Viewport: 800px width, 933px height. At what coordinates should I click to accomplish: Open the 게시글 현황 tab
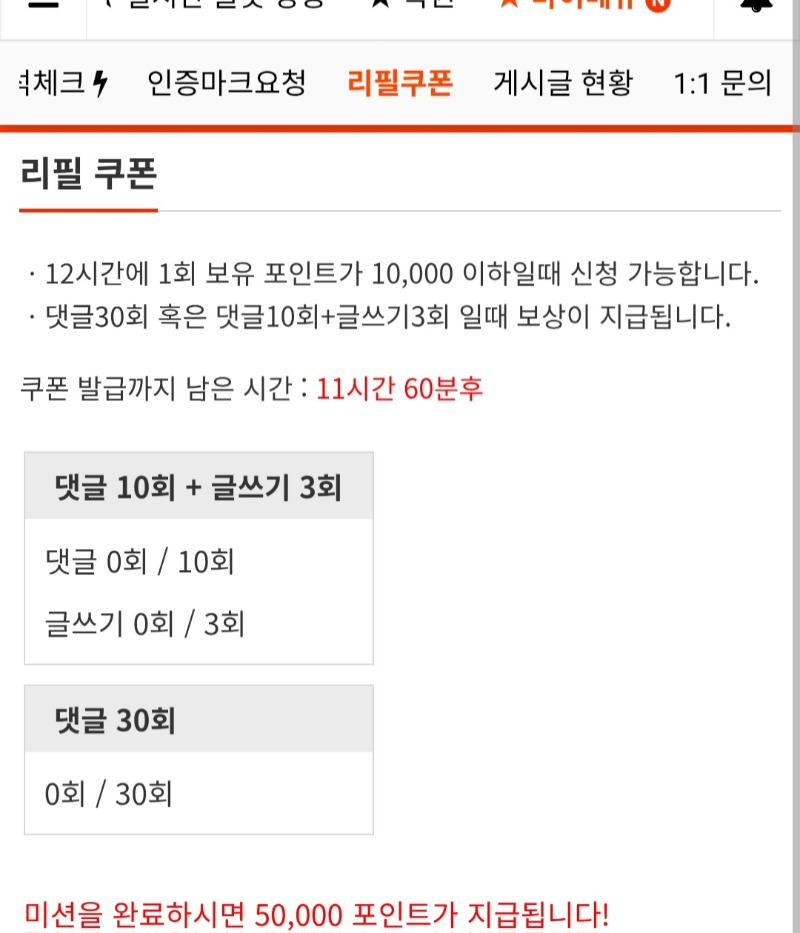tap(563, 83)
